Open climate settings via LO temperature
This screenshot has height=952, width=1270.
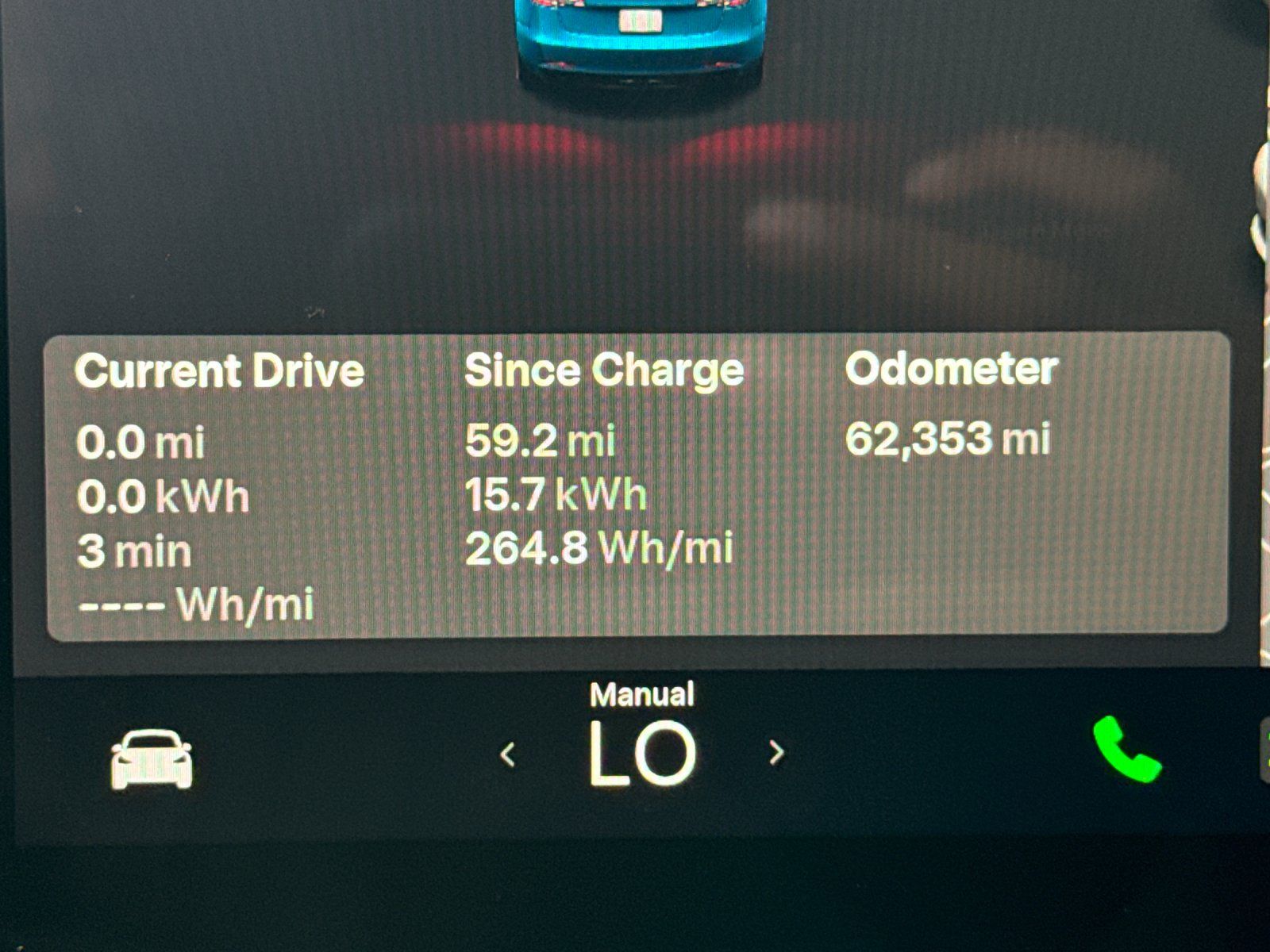[641, 752]
